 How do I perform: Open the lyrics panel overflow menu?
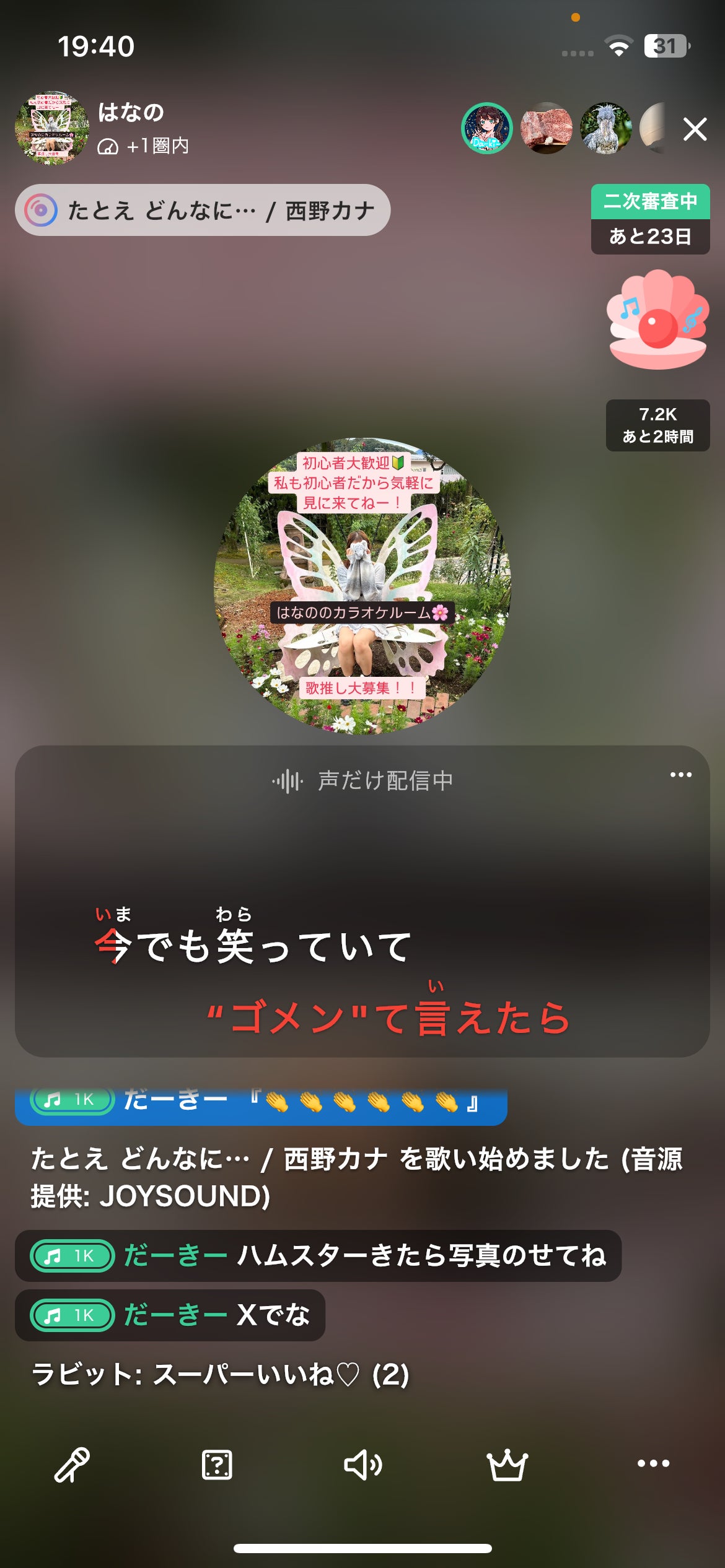pyautogui.click(x=680, y=775)
